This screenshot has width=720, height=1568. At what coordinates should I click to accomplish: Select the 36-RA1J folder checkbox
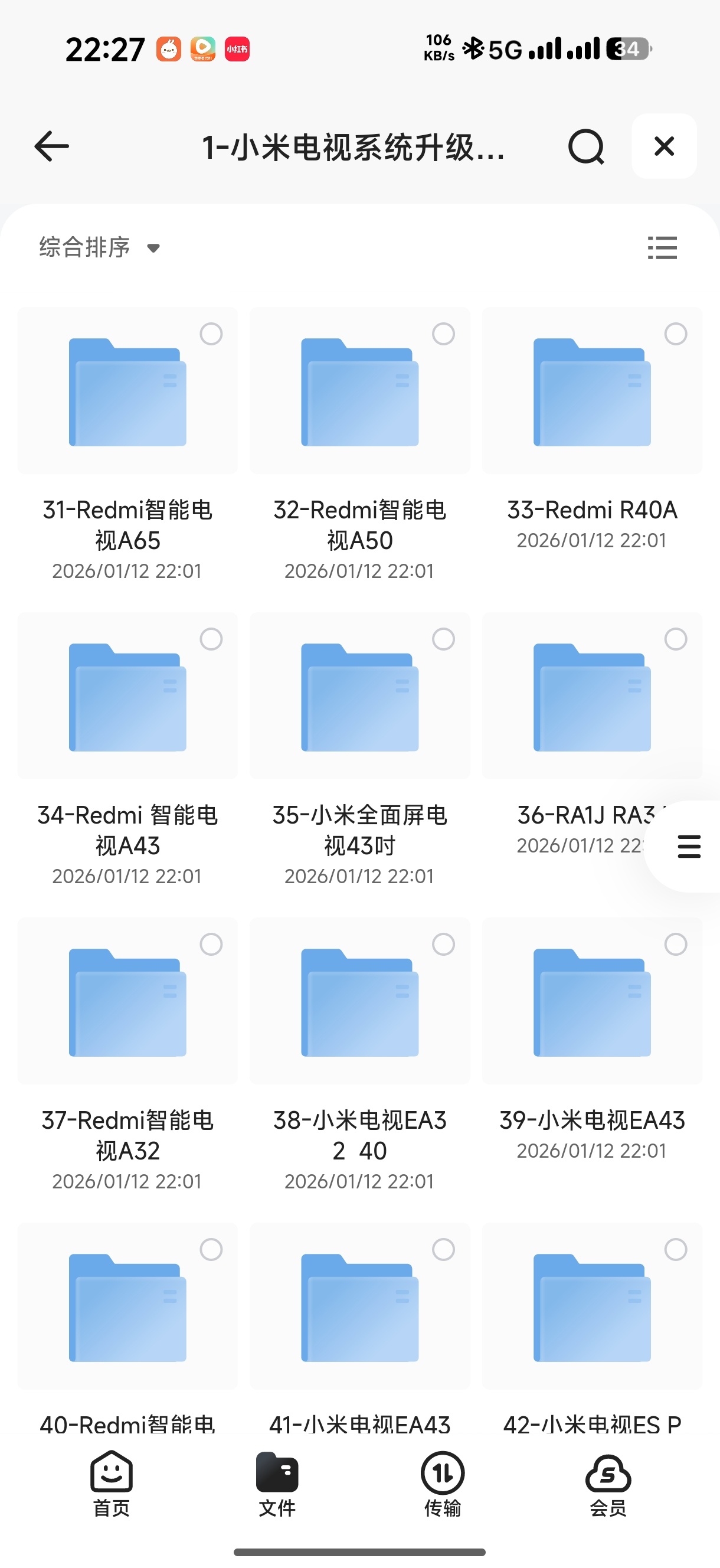pos(675,639)
